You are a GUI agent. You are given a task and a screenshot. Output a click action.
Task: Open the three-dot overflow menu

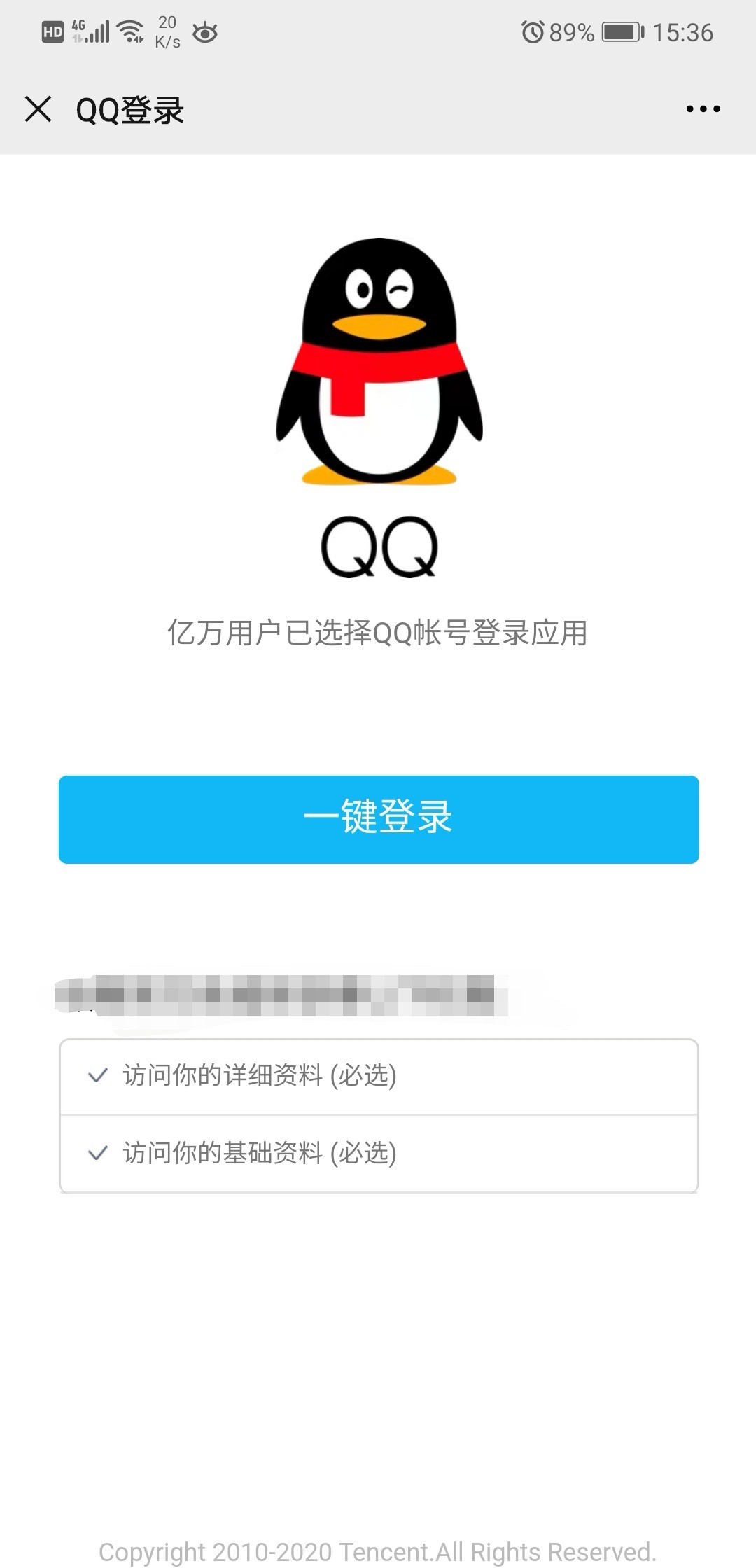pos(703,109)
